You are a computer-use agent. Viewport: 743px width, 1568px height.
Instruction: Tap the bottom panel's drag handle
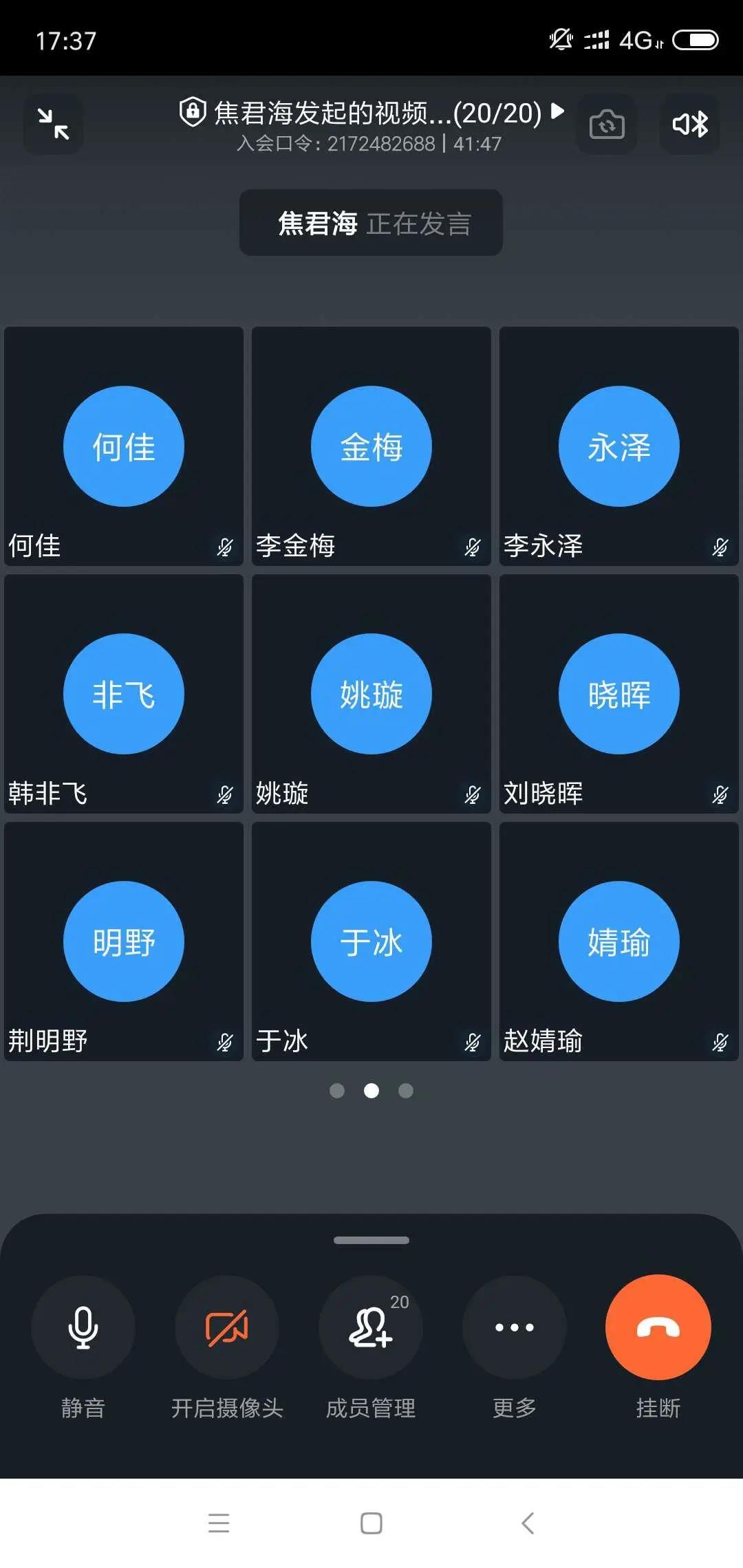pyautogui.click(x=371, y=1240)
